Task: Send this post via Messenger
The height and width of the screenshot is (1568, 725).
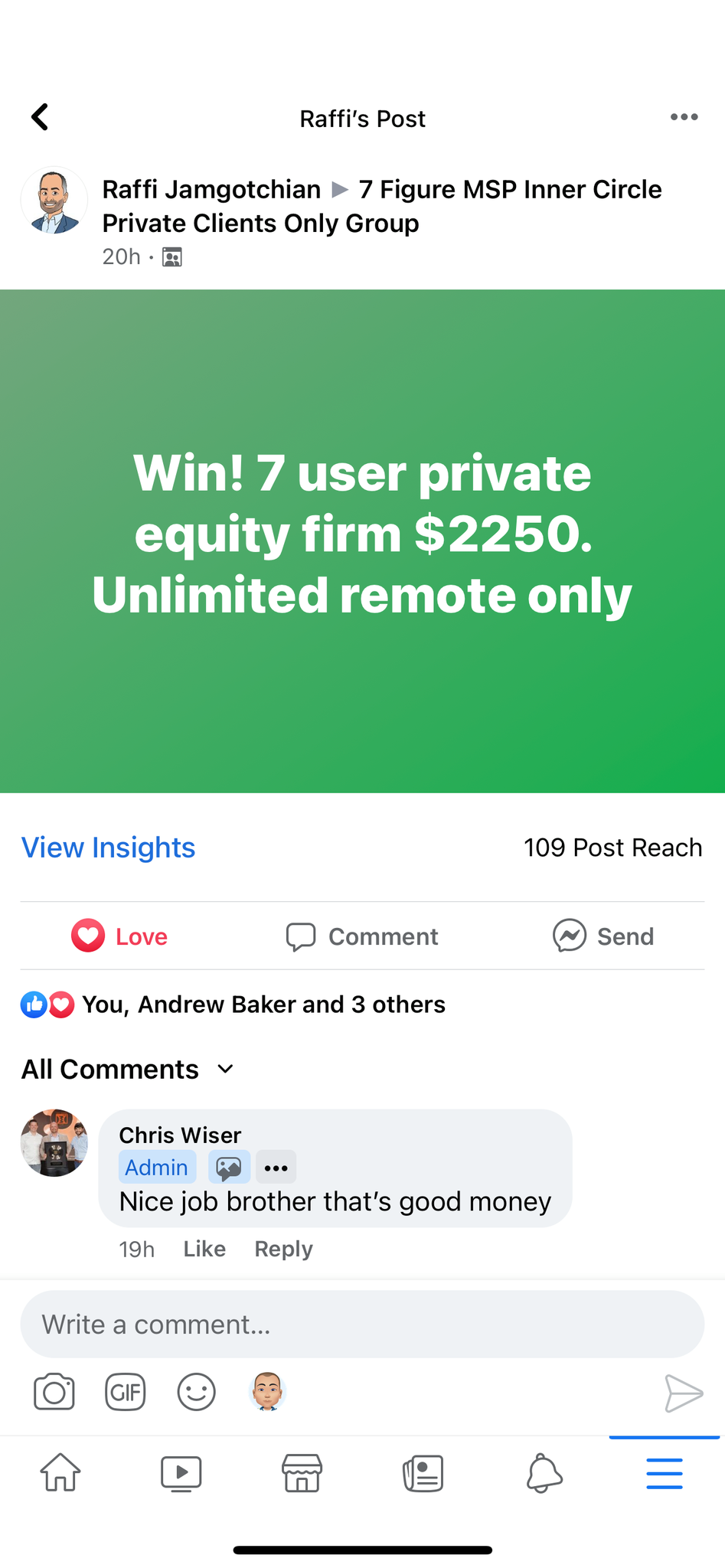Action: coord(603,936)
